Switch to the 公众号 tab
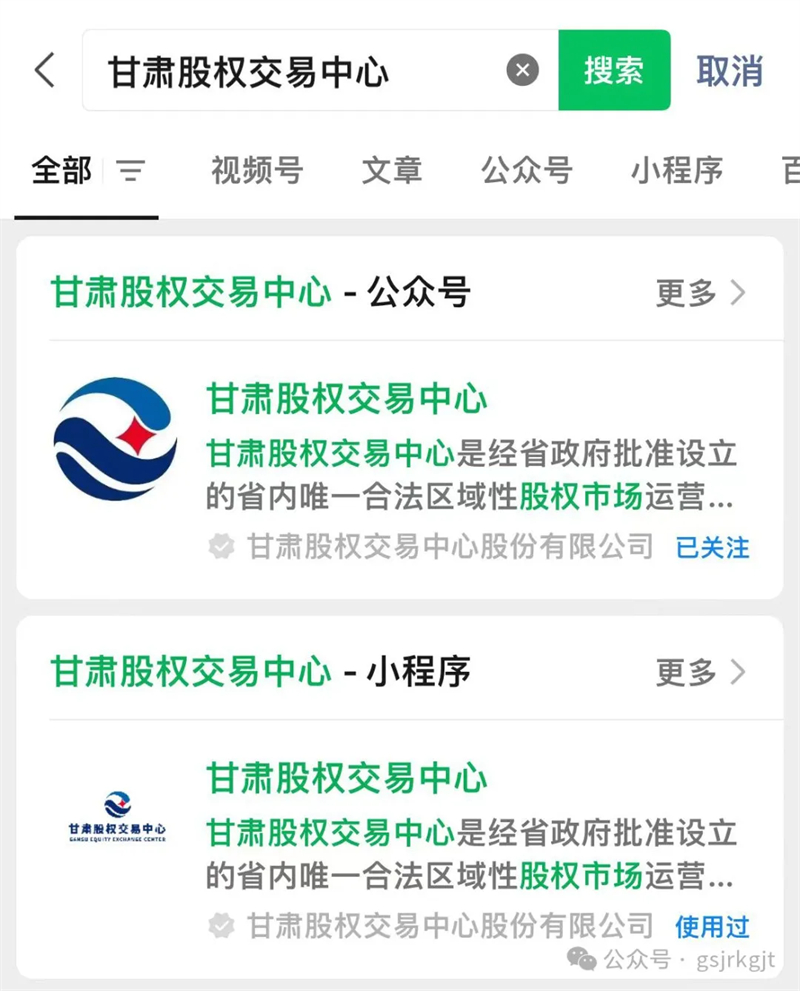The height and width of the screenshot is (991, 800). coord(527,171)
